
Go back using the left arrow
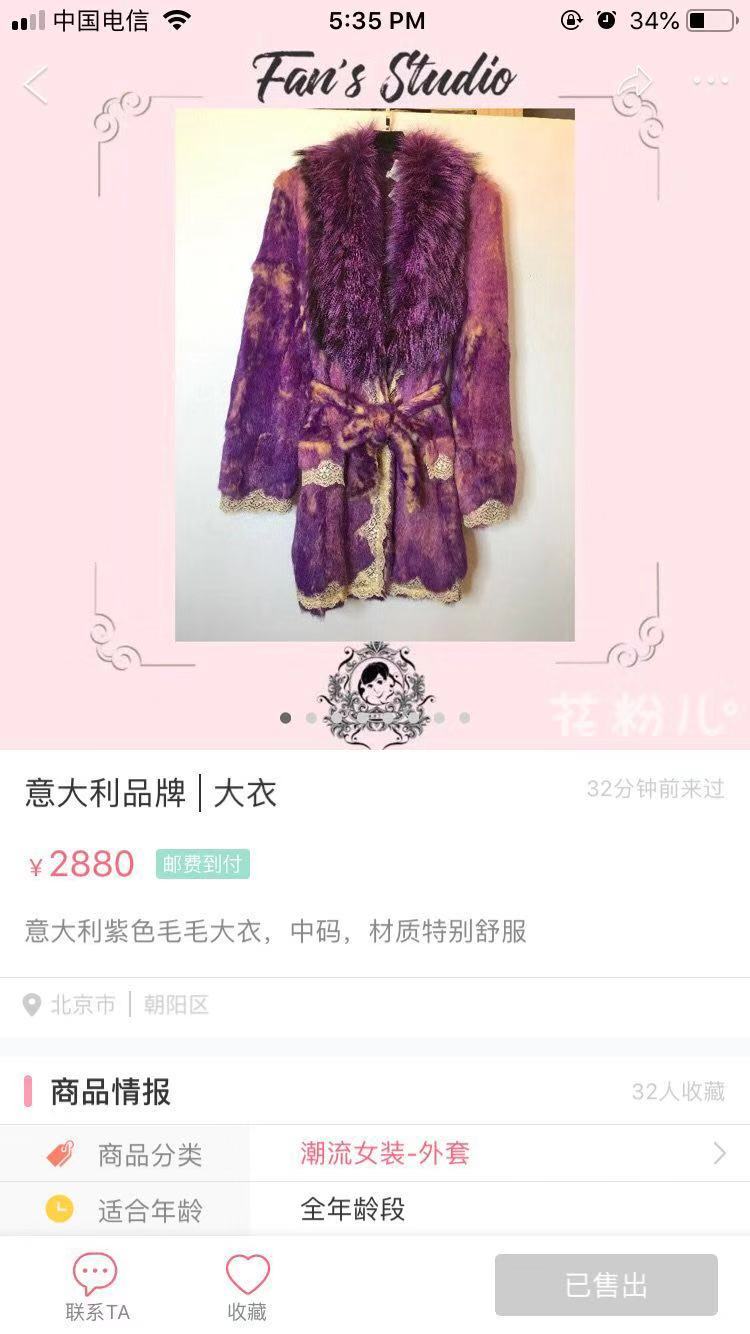37,85
